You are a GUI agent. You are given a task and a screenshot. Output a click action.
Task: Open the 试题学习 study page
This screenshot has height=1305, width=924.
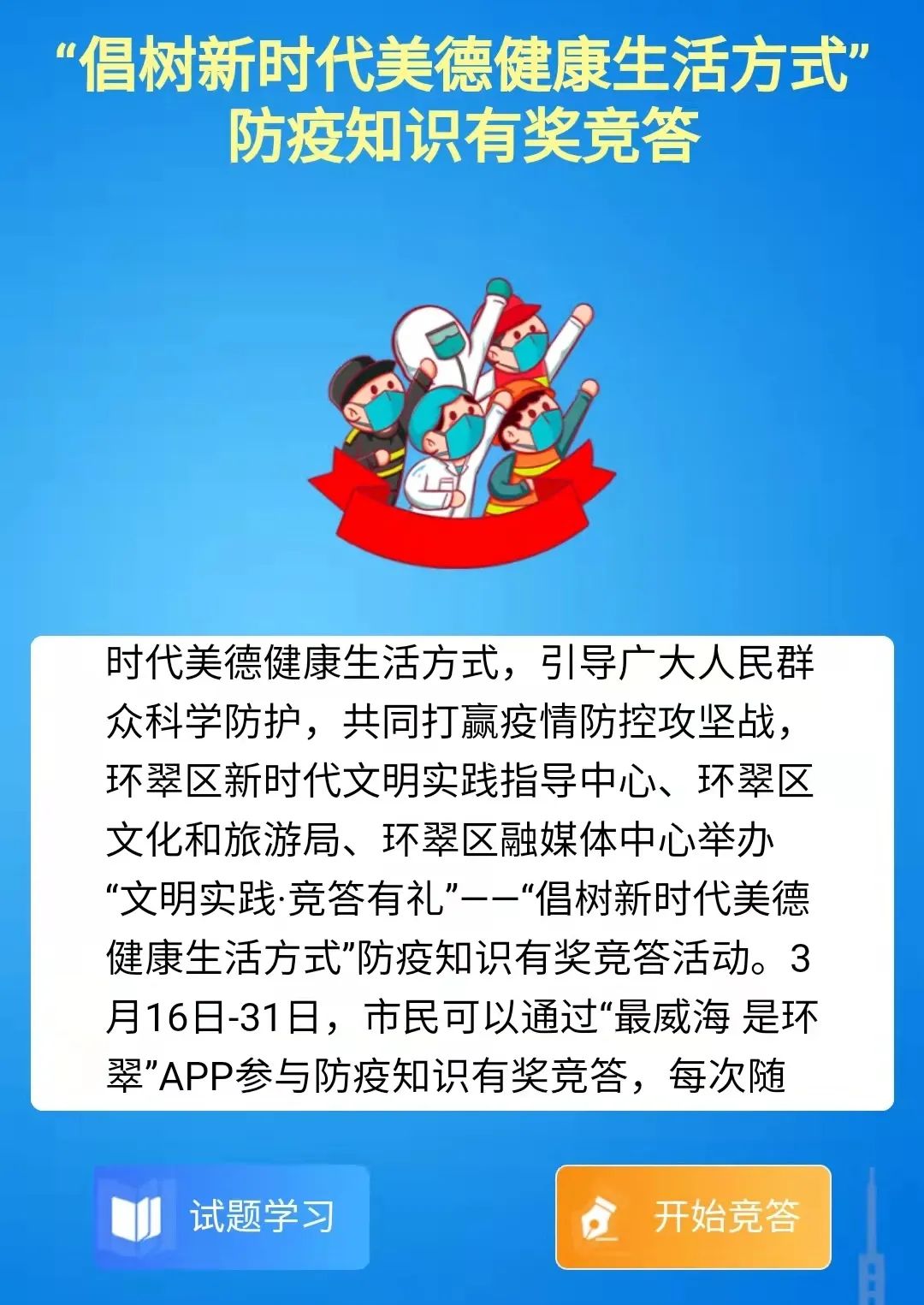pos(231,1216)
